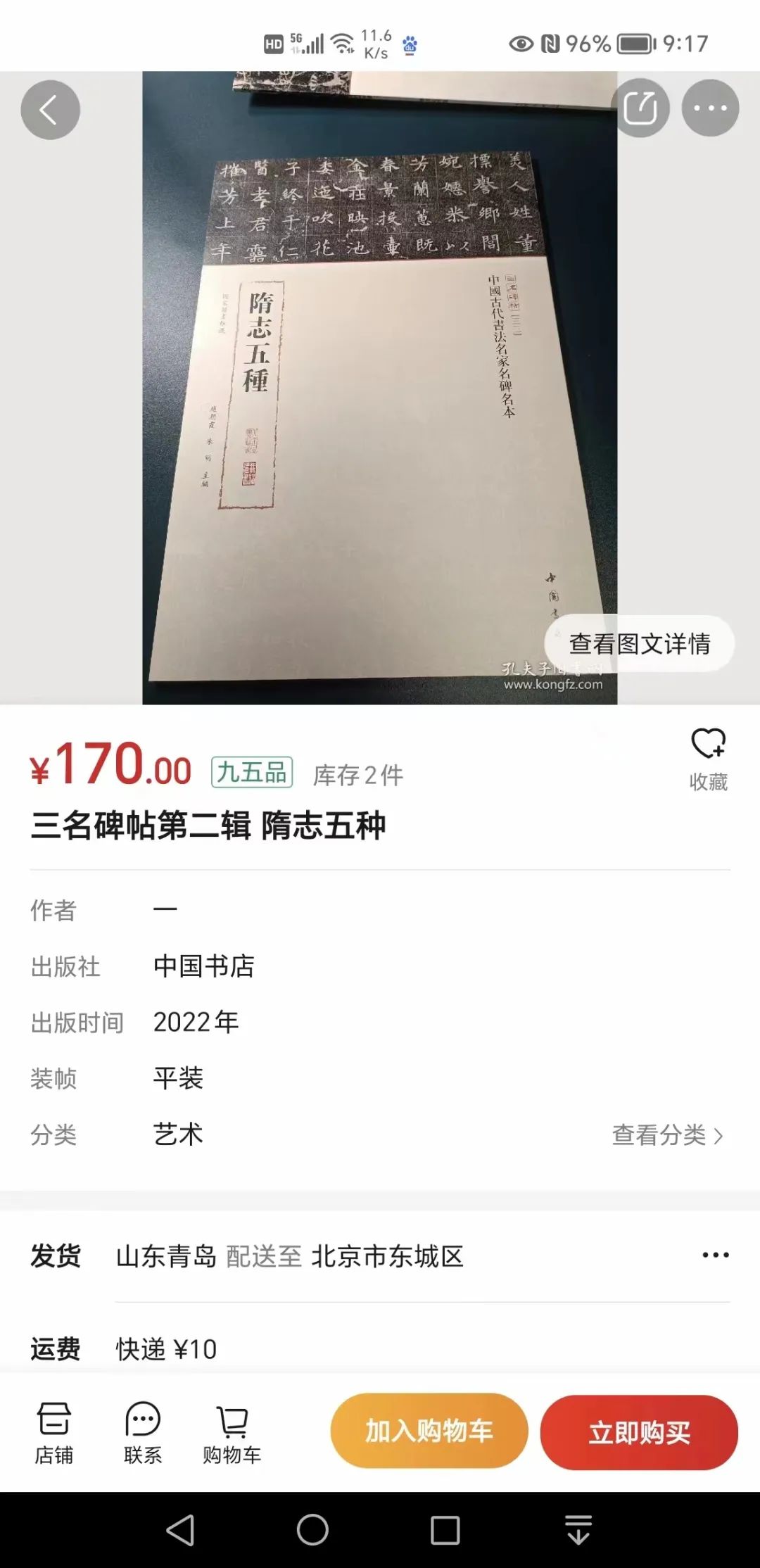Open the top-right more options menu

[710, 108]
